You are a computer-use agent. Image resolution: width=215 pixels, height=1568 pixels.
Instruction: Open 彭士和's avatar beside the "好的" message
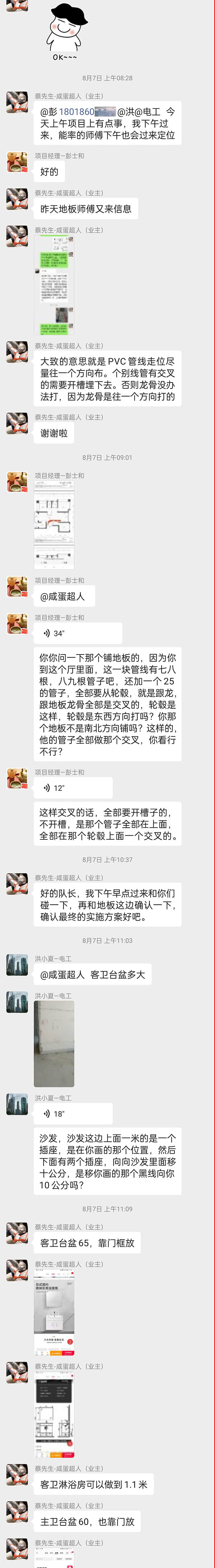coord(17,162)
